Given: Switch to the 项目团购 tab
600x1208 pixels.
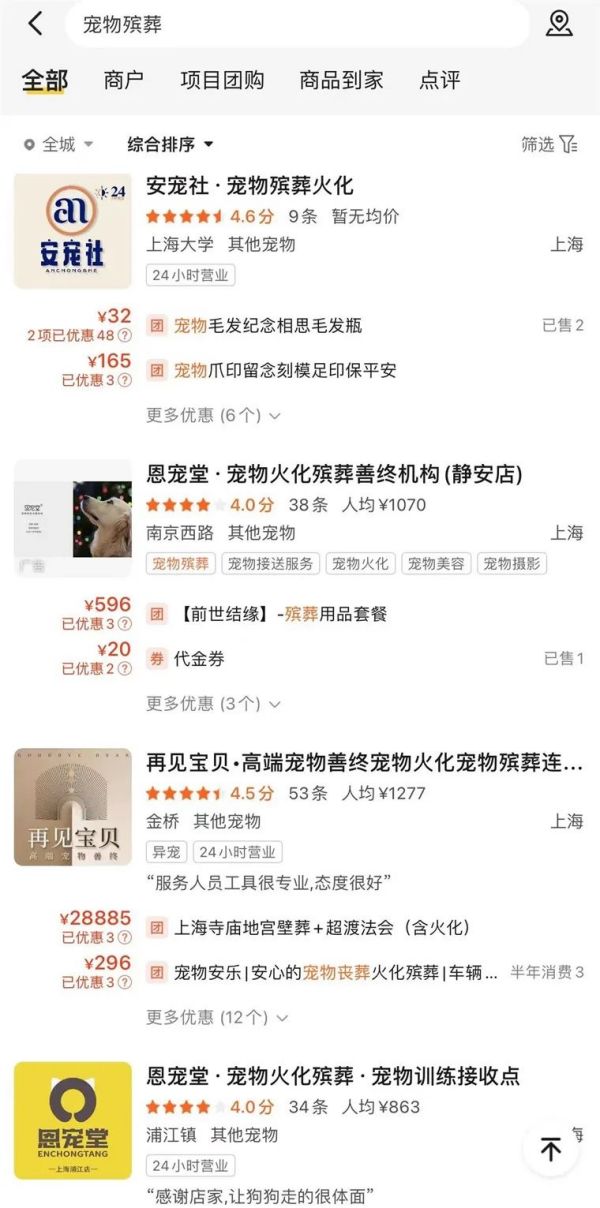Looking at the screenshot, I should (x=221, y=81).
